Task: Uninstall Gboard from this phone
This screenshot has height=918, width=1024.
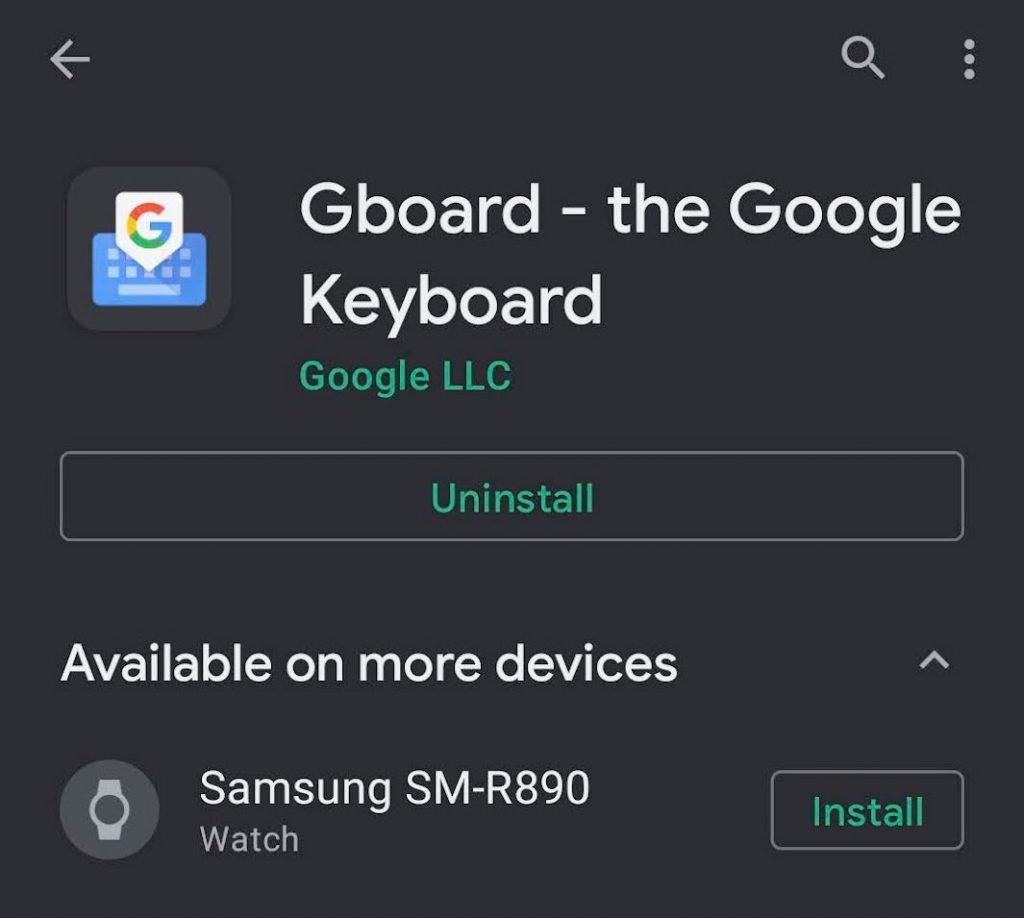Action: click(x=511, y=497)
